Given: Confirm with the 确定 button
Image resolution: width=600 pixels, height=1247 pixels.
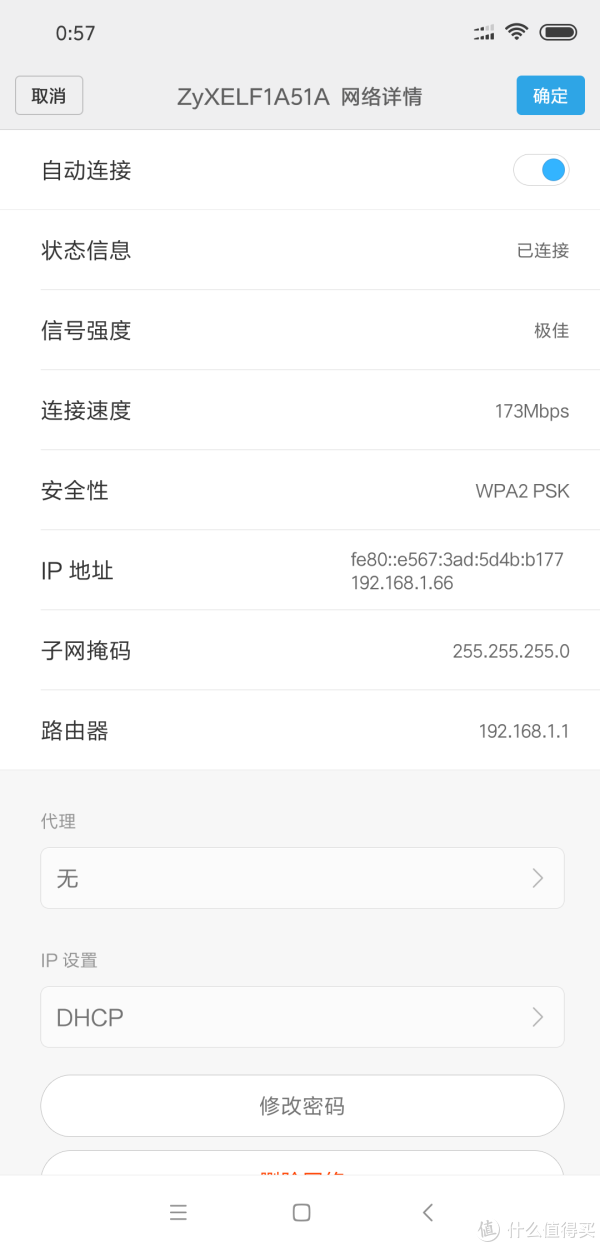Looking at the screenshot, I should 550,96.
